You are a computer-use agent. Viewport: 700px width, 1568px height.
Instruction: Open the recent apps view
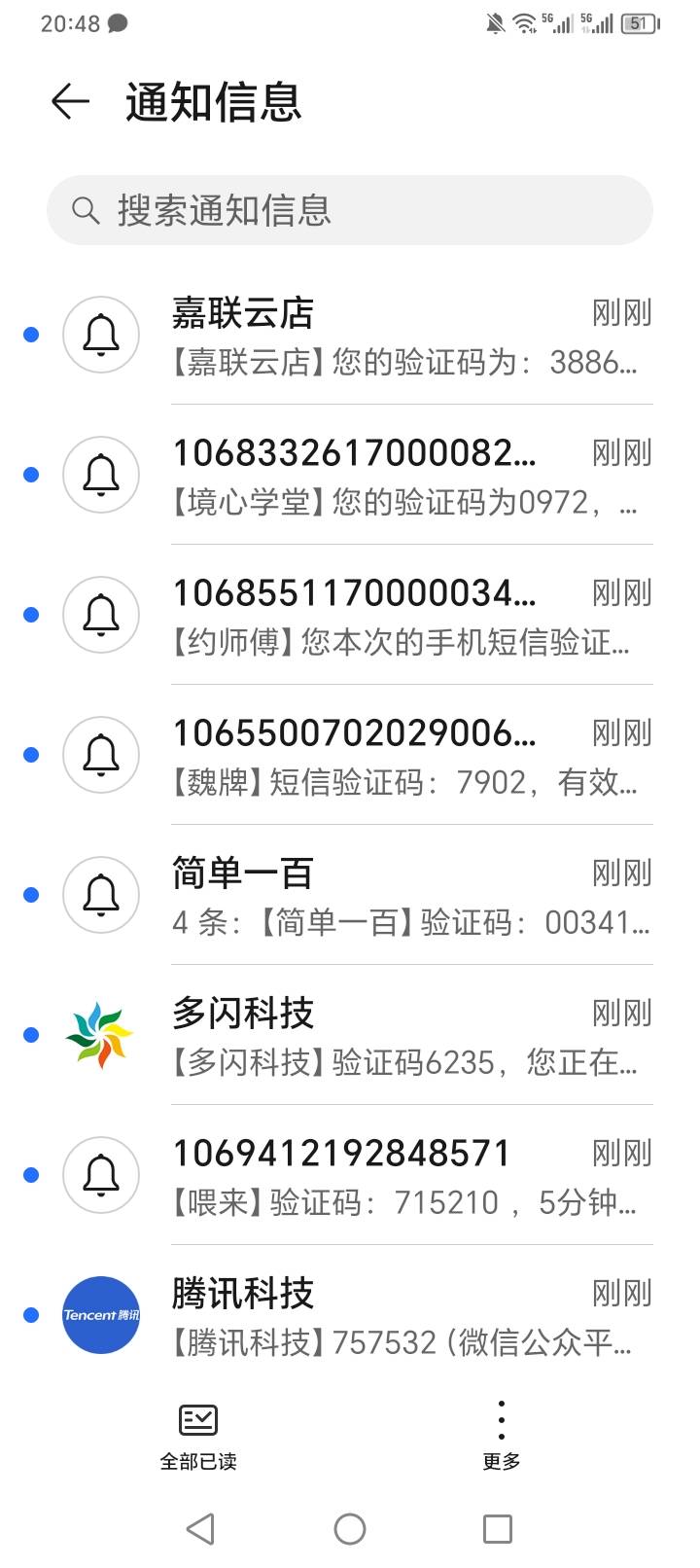tap(498, 1529)
